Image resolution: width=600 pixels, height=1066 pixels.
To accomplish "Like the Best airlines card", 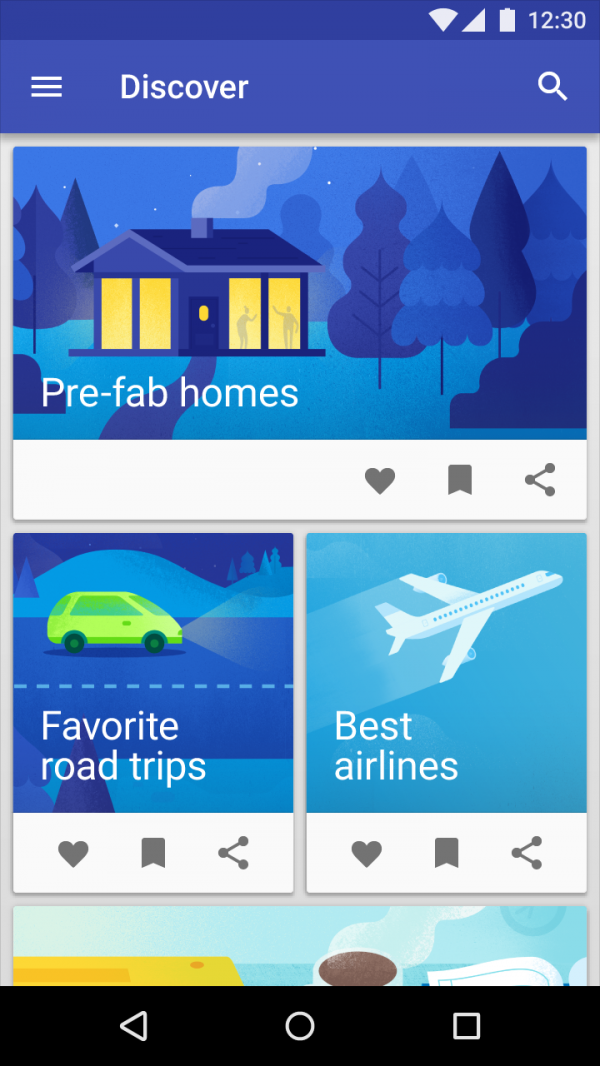I will click(367, 853).
